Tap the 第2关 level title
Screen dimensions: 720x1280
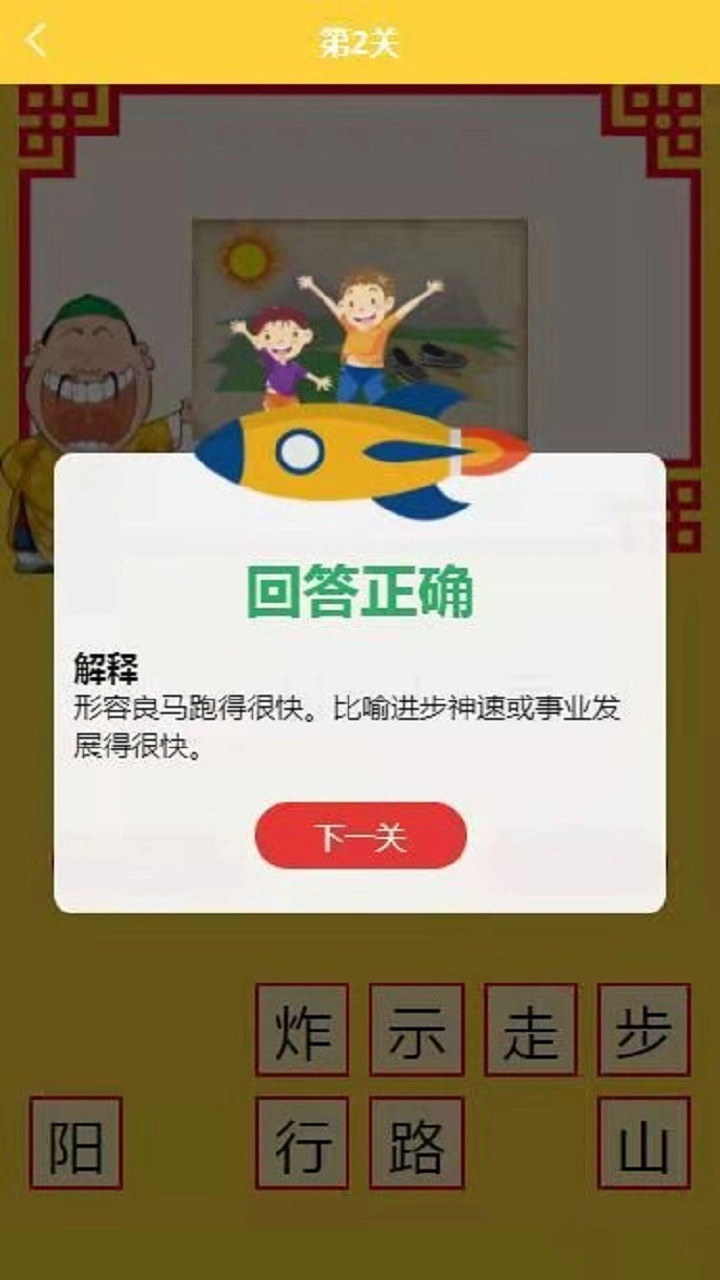(x=360, y=42)
